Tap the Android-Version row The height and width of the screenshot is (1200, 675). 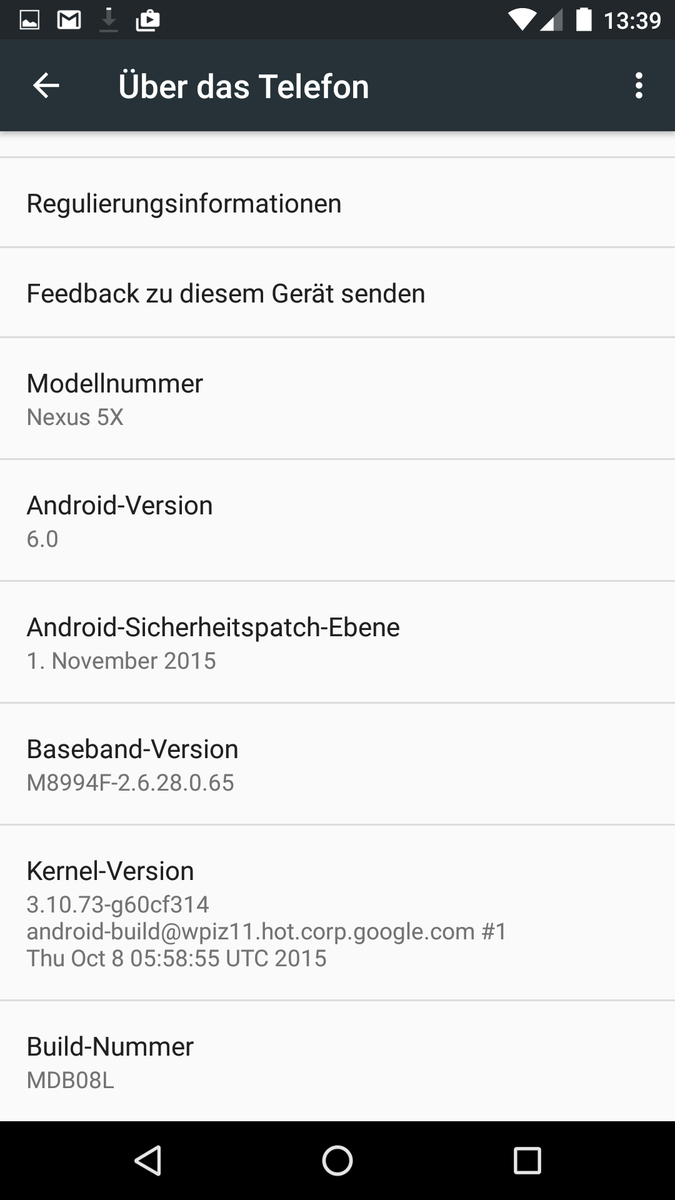tap(337, 521)
